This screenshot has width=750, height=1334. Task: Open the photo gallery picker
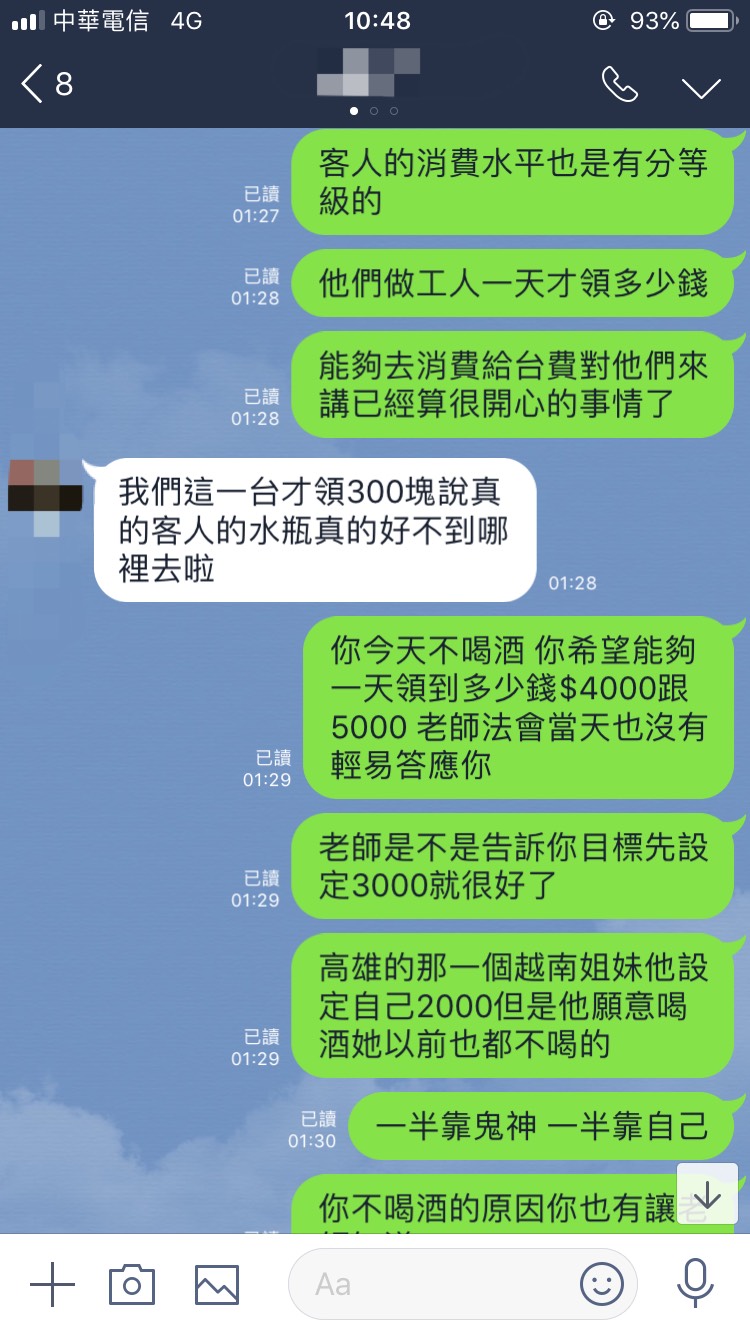pos(217,1283)
